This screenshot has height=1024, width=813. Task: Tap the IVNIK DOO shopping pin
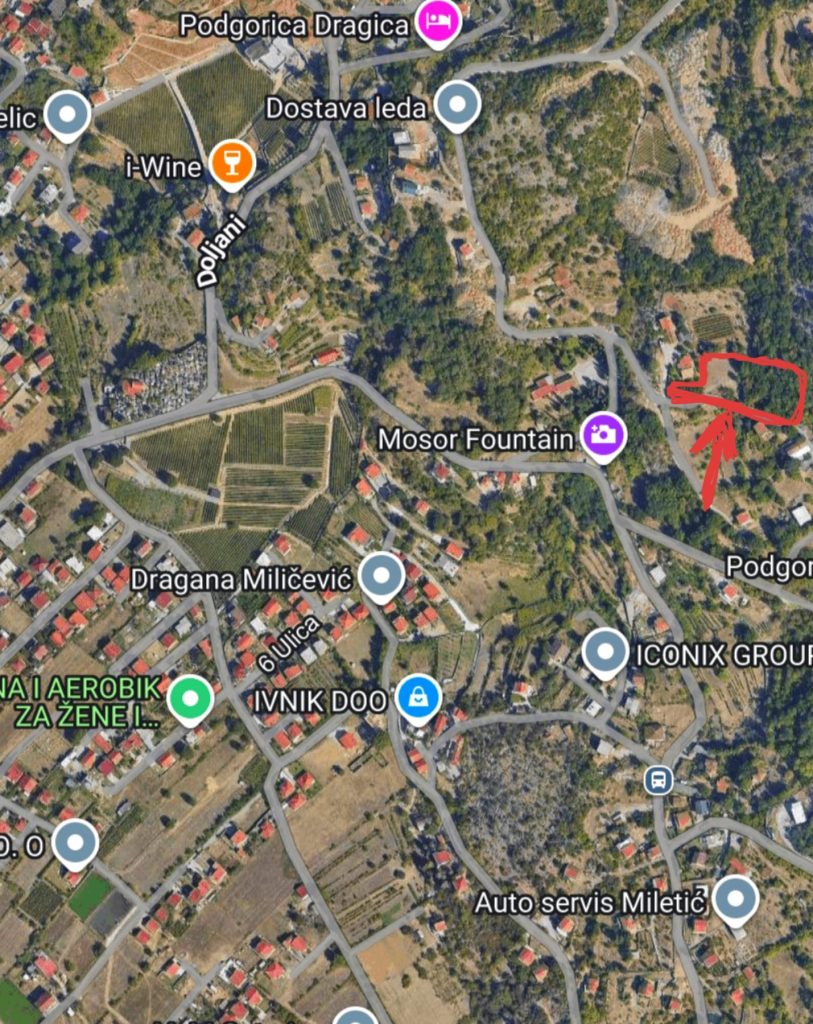[x=417, y=697]
